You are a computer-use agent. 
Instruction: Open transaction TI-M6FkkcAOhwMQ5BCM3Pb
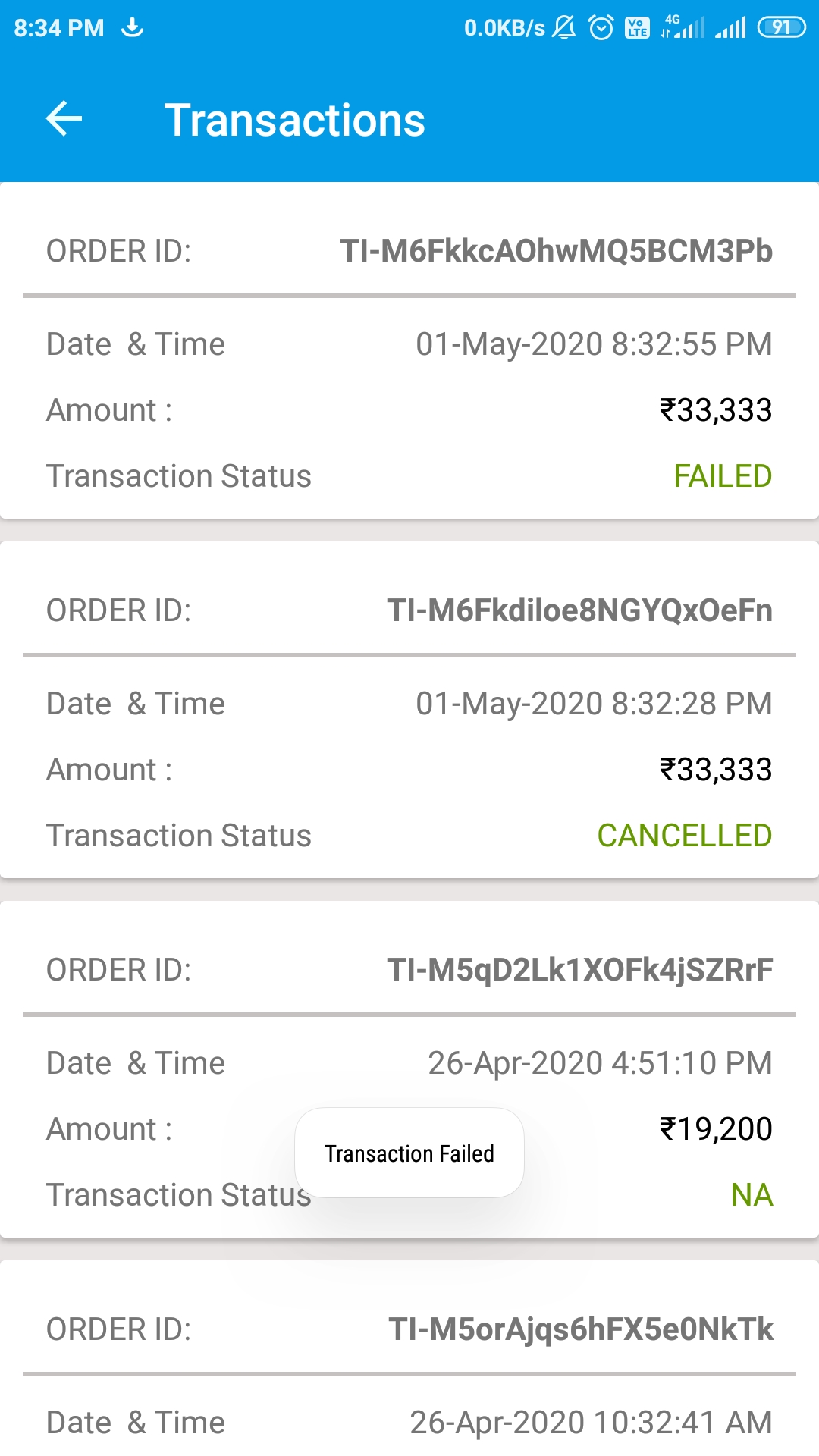[409, 350]
